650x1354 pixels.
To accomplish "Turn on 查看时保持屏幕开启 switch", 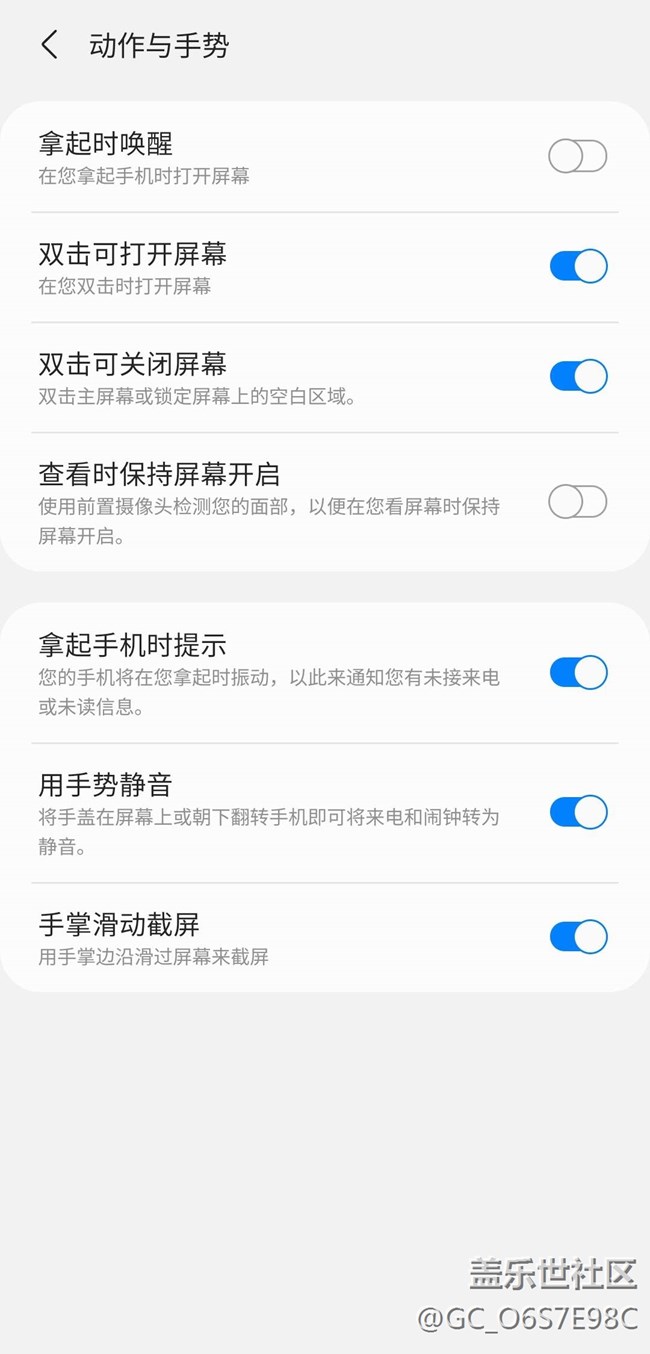I will click(578, 502).
